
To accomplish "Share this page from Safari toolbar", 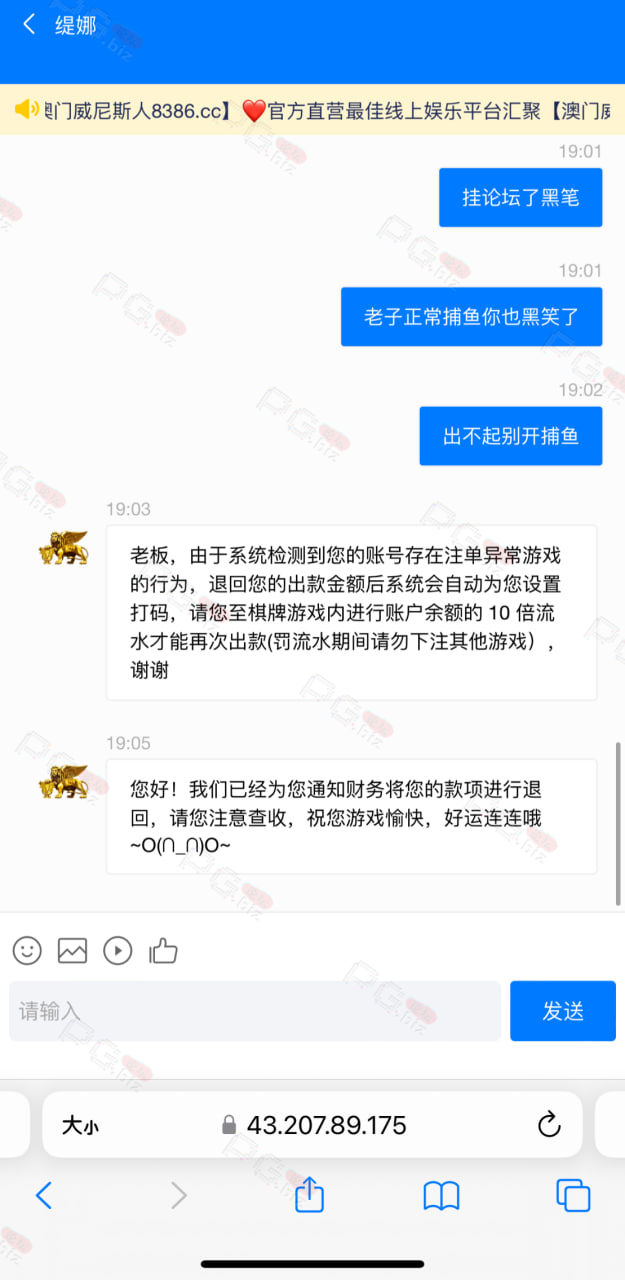I will [x=310, y=1193].
